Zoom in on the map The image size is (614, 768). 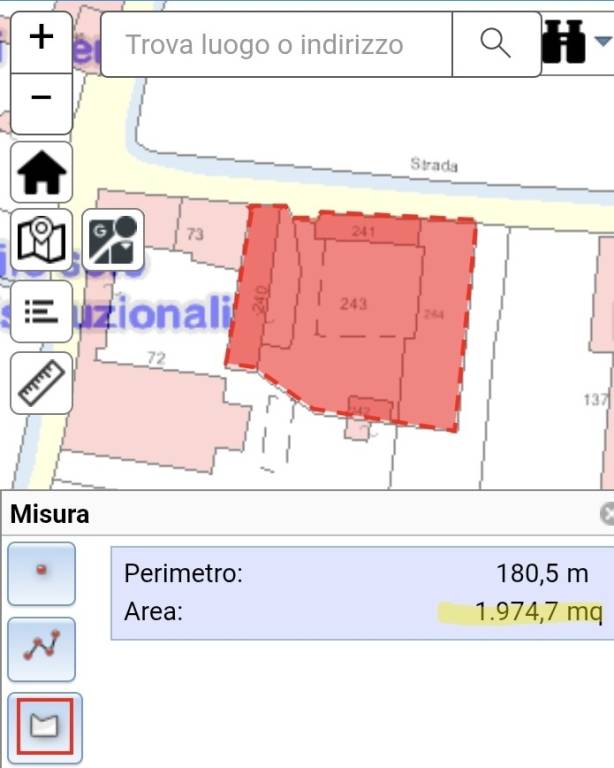(x=41, y=38)
